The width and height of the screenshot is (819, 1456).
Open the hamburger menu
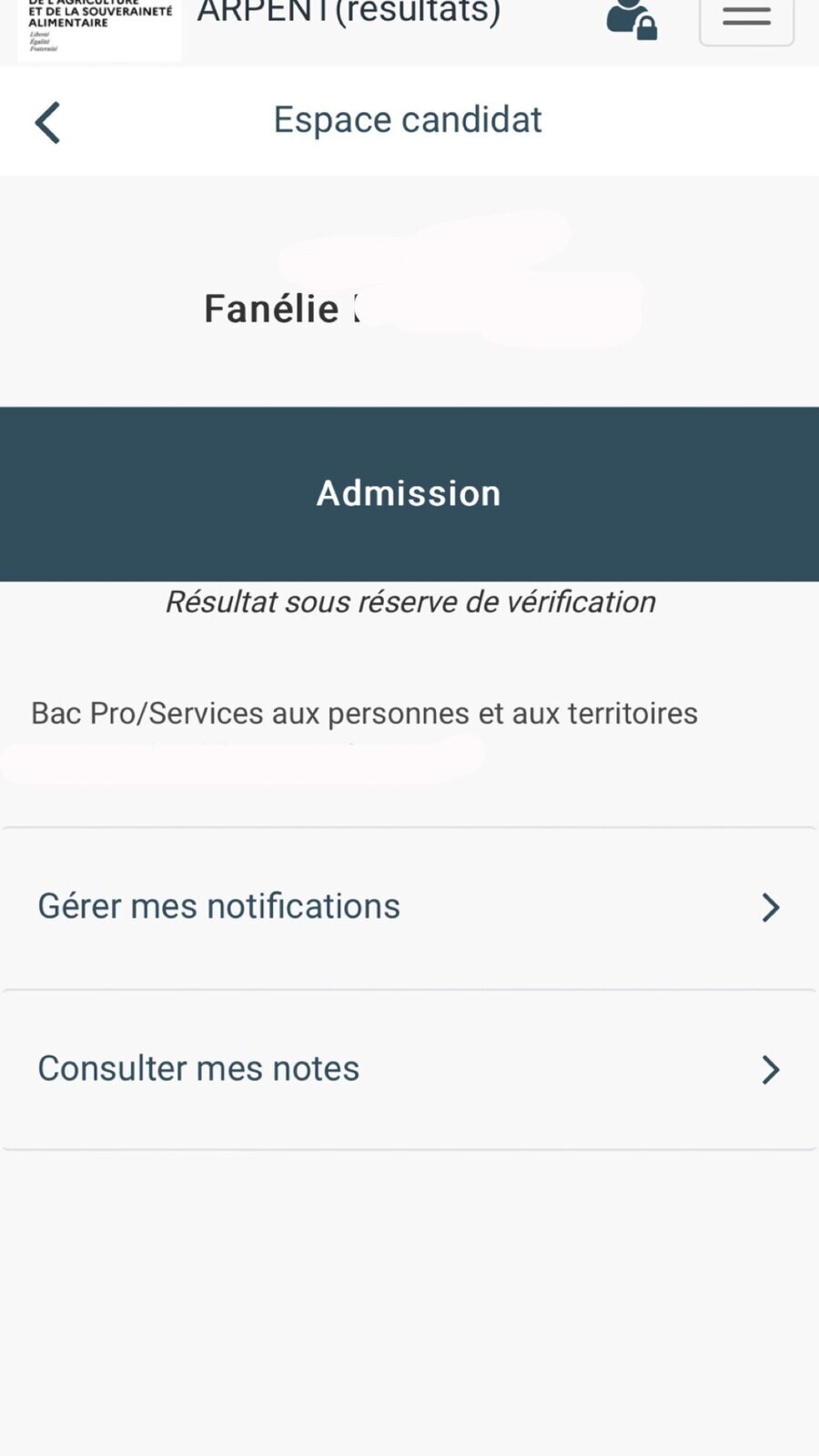click(x=746, y=17)
